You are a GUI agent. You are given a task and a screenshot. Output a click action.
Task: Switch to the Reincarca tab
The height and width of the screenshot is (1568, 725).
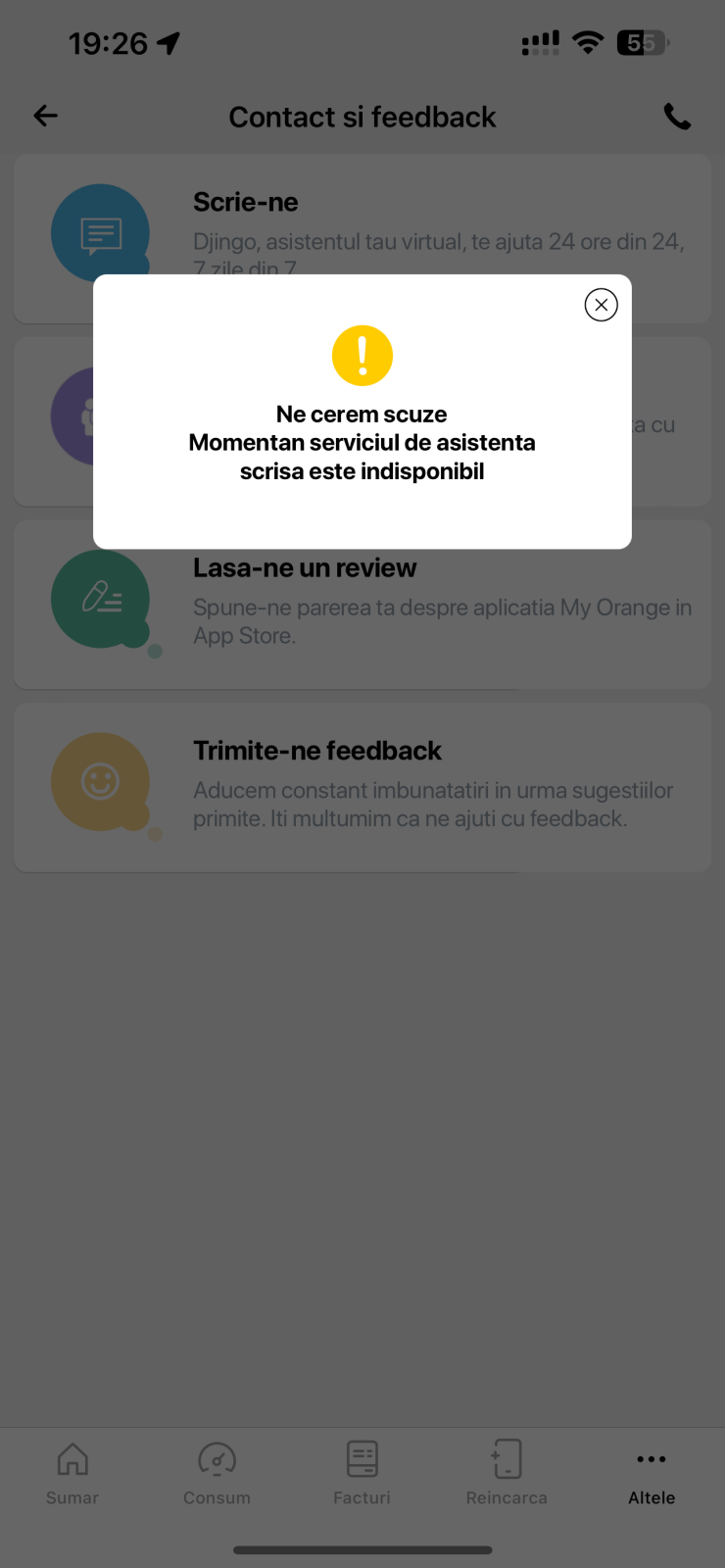507,1473
